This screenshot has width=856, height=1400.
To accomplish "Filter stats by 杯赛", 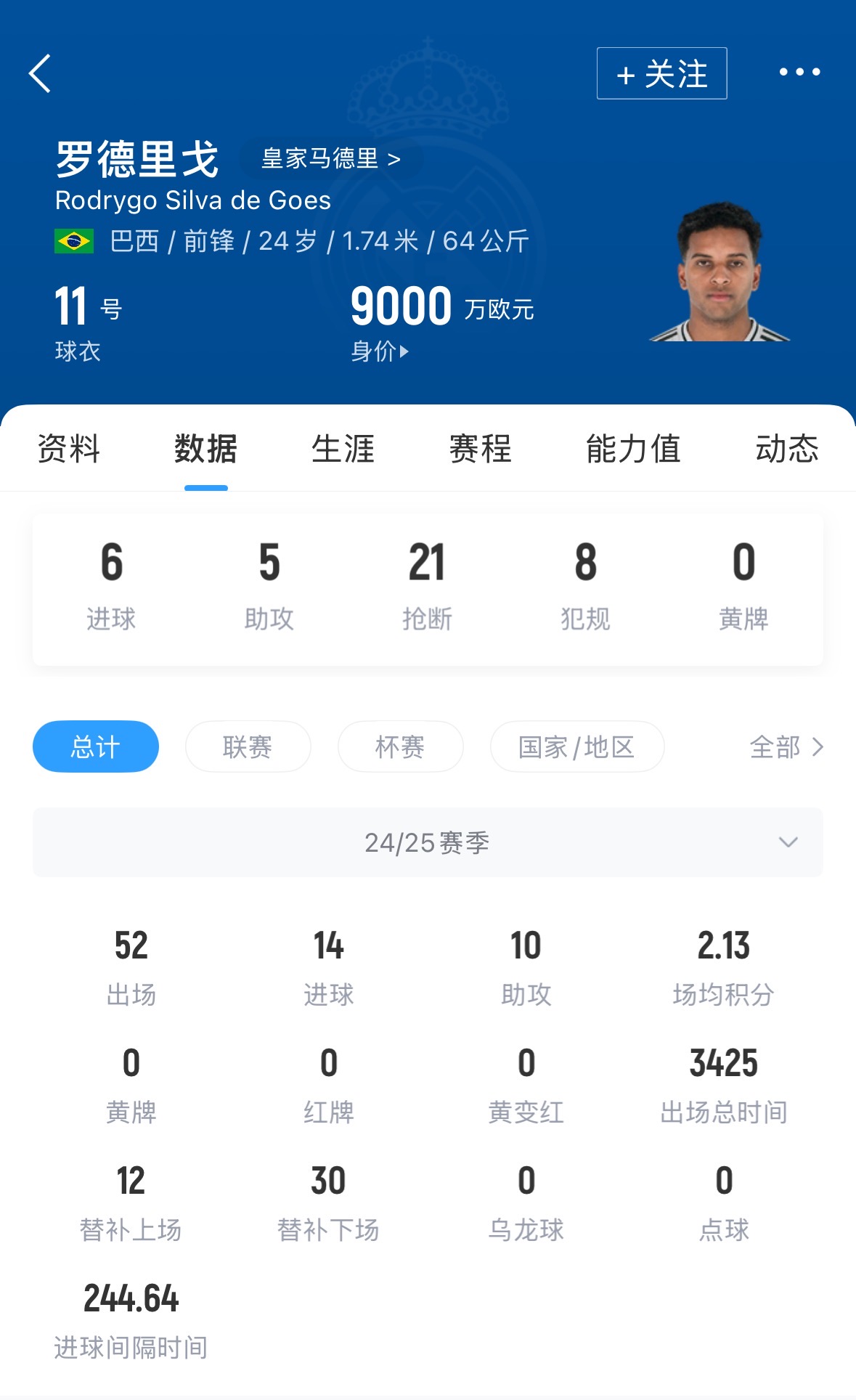I will pos(400,746).
